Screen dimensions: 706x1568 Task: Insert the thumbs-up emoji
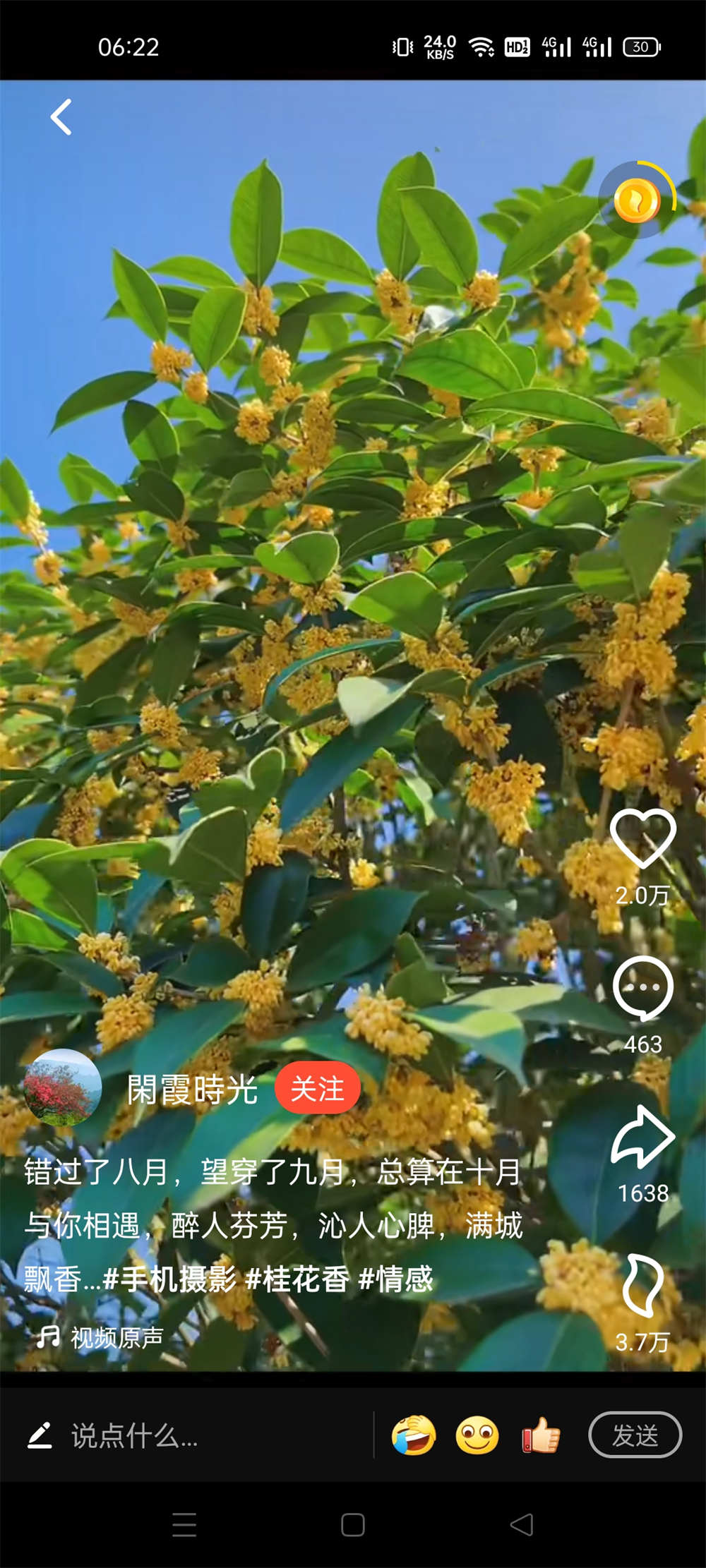[540, 1435]
